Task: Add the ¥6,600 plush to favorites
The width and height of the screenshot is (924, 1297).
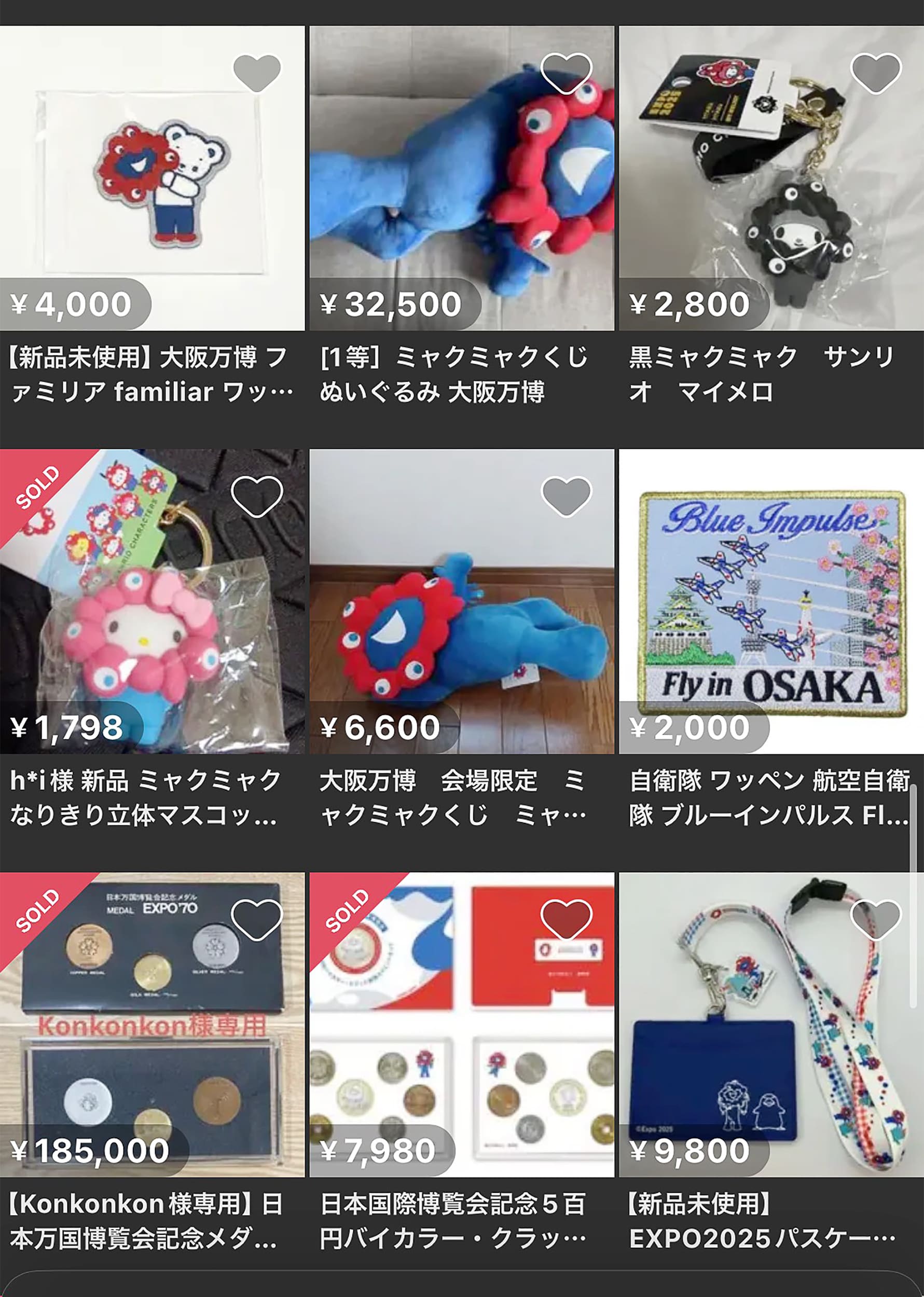Action: point(566,496)
